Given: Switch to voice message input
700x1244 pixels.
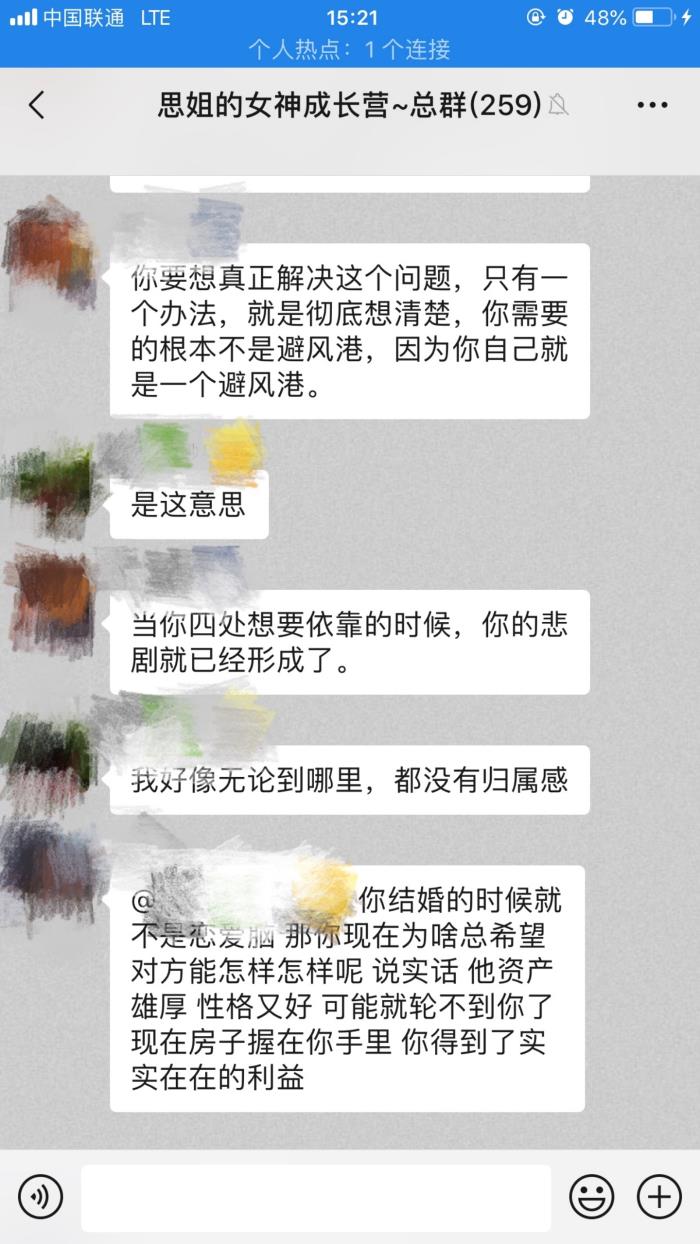Looking at the screenshot, I should point(40,1196).
